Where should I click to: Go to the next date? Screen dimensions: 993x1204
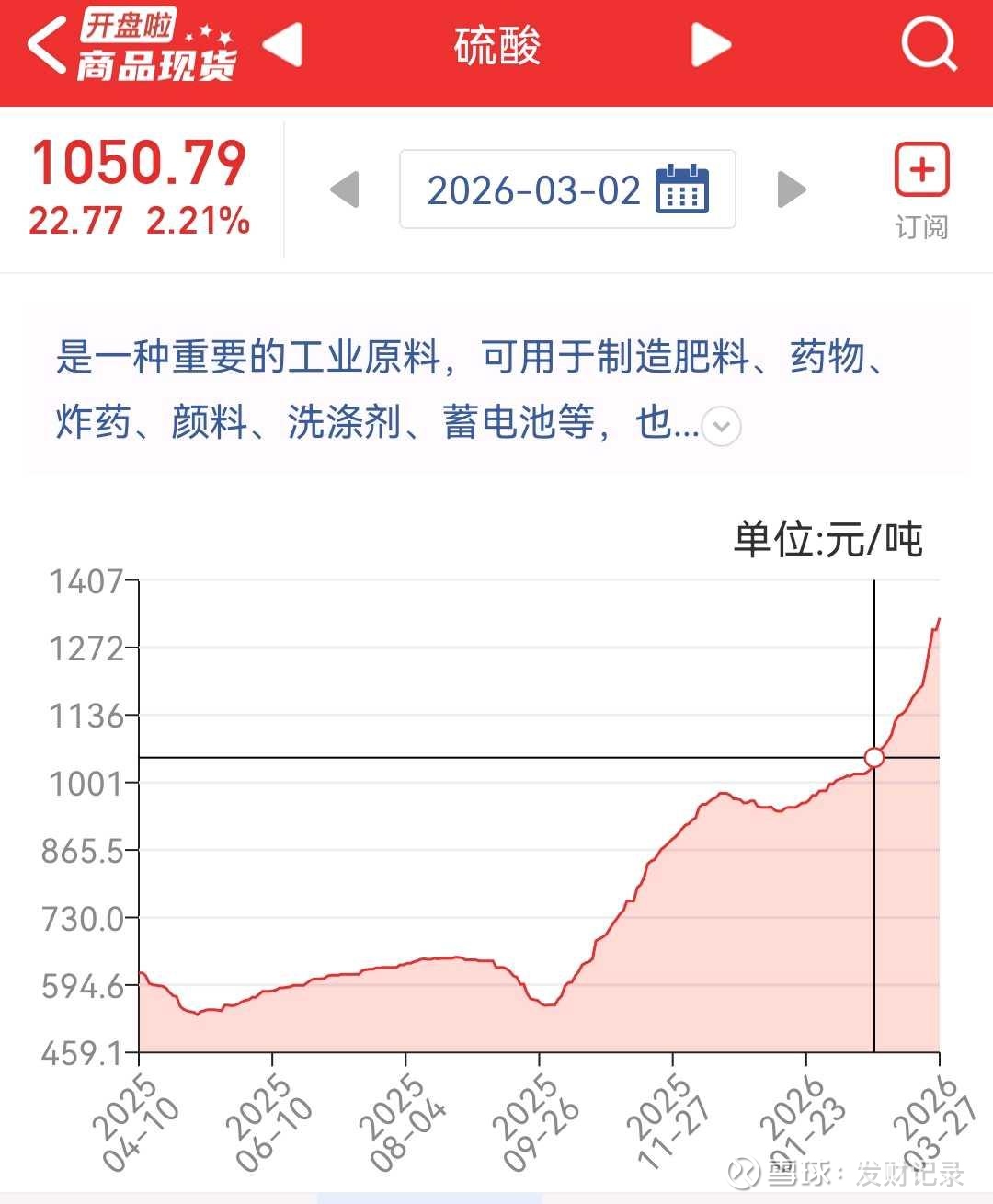click(791, 189)
